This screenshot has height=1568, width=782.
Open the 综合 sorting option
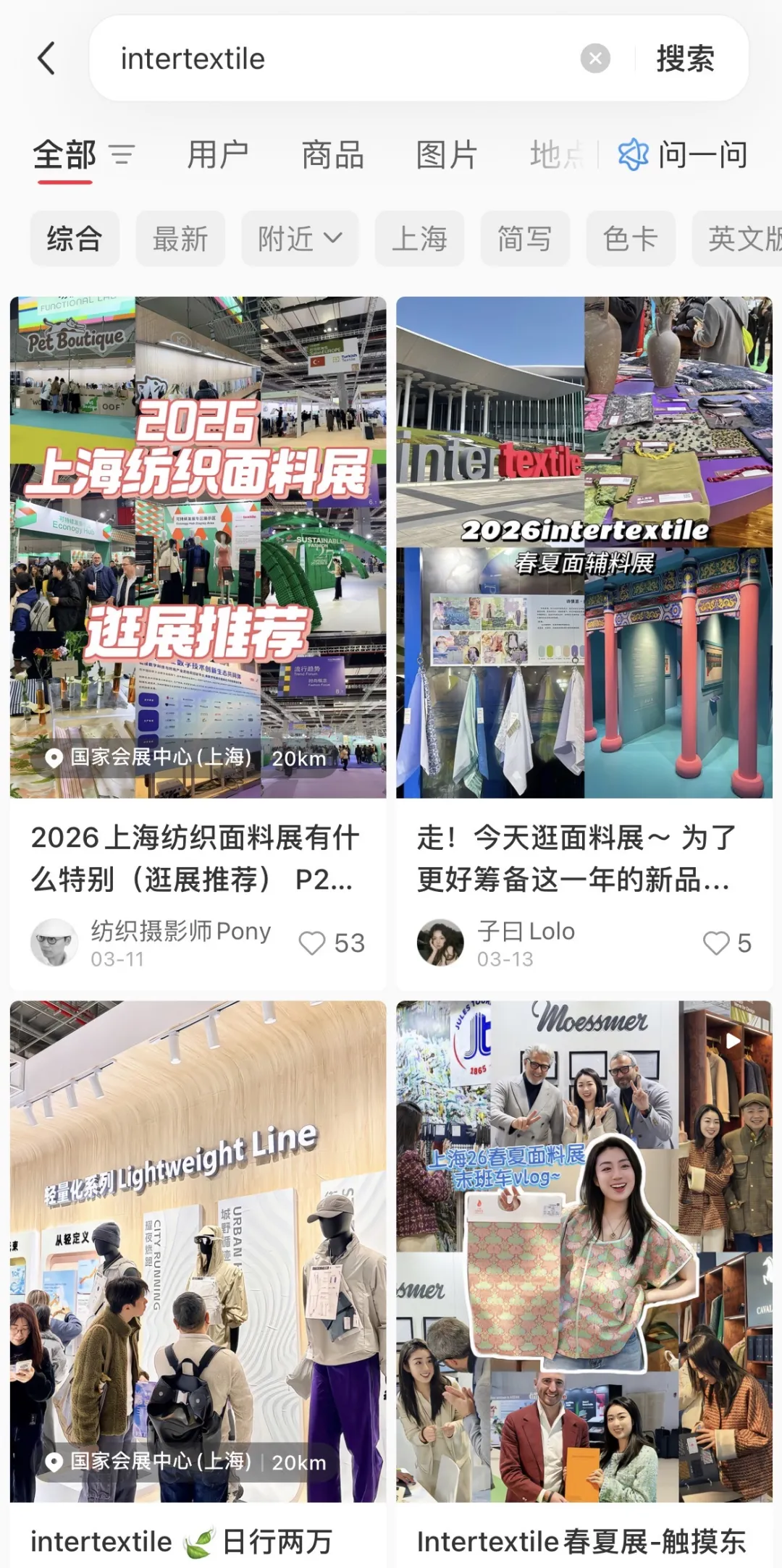pyautogui.click(x=75, y=239)
